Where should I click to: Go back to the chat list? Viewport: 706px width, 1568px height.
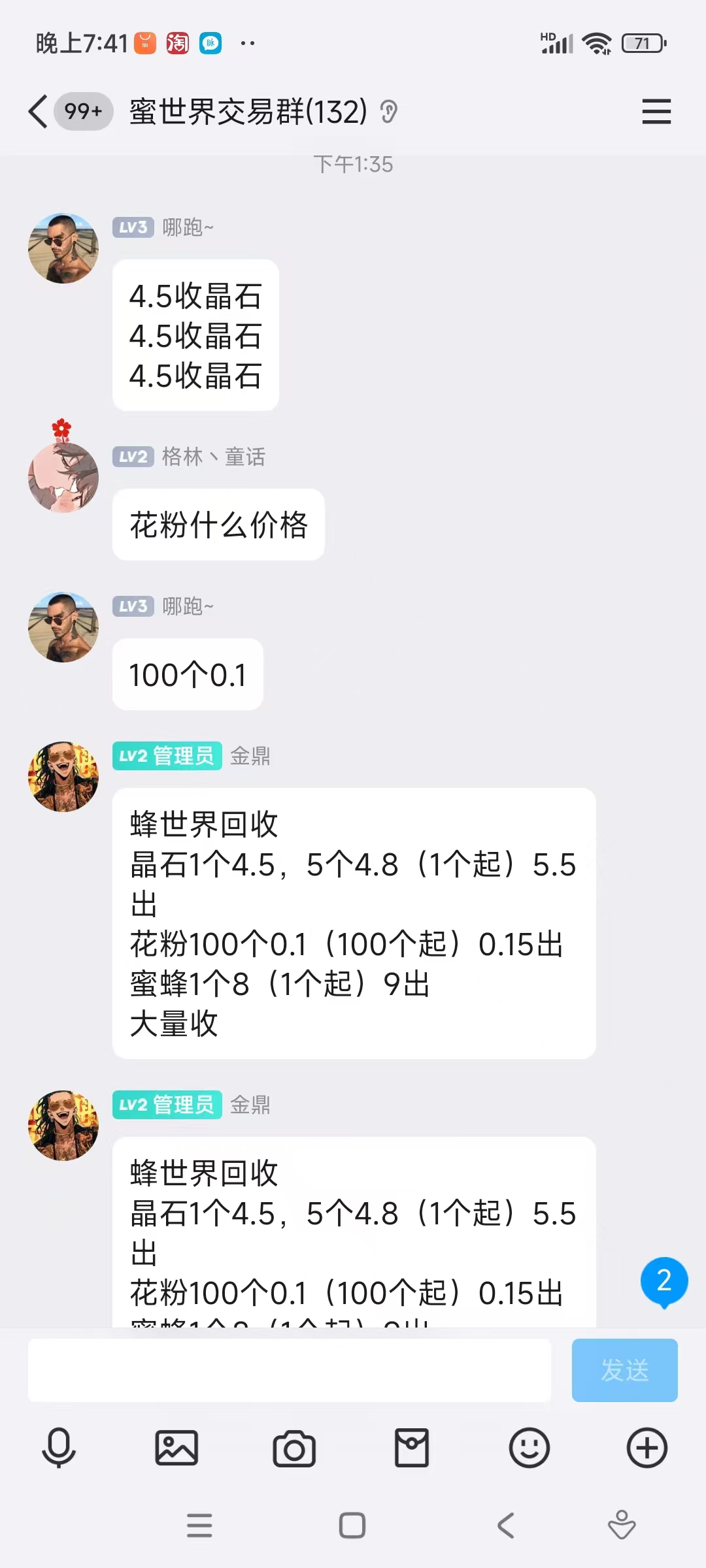click(x=39, y=111)
